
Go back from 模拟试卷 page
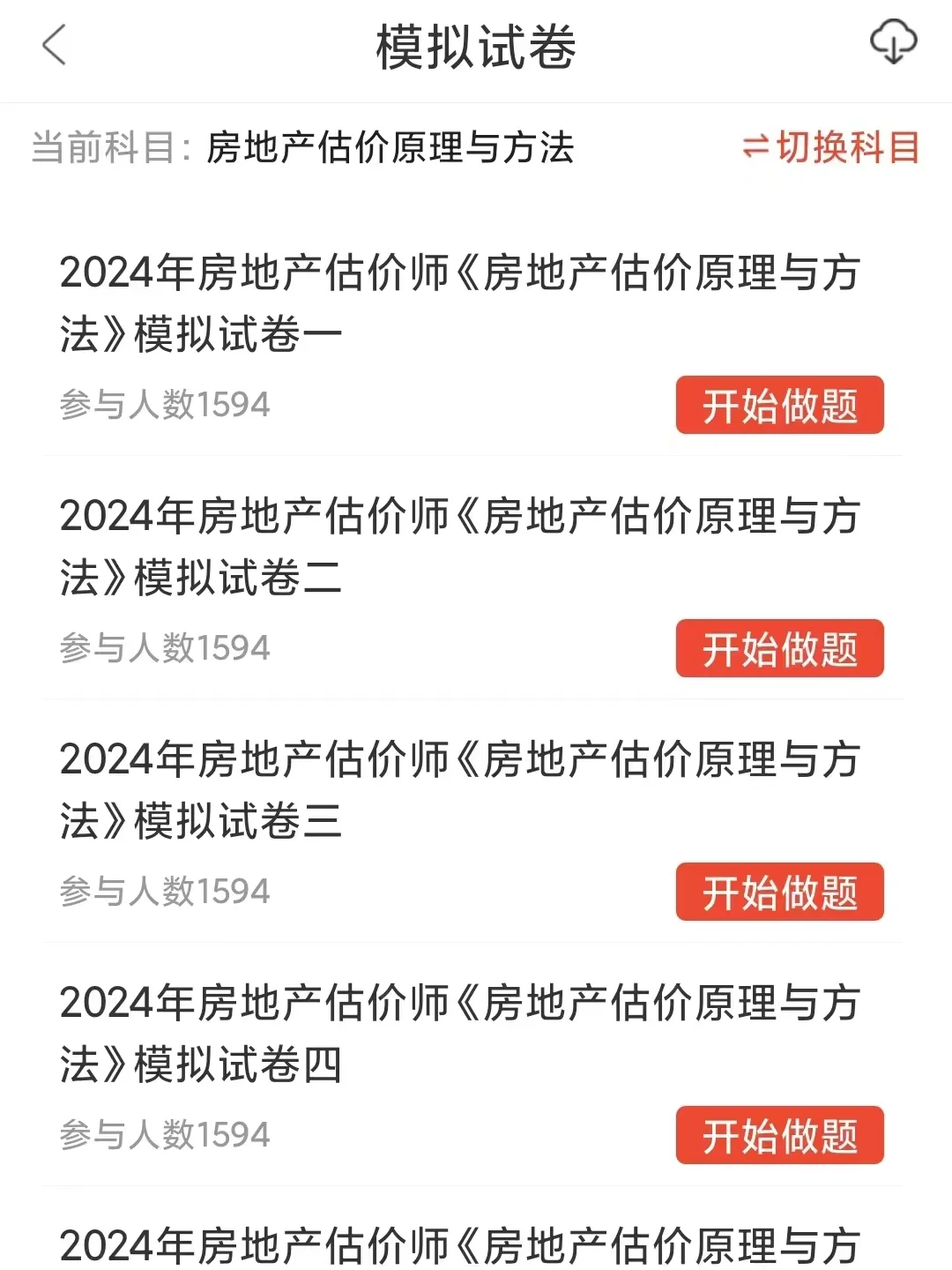tap(55, 45)
